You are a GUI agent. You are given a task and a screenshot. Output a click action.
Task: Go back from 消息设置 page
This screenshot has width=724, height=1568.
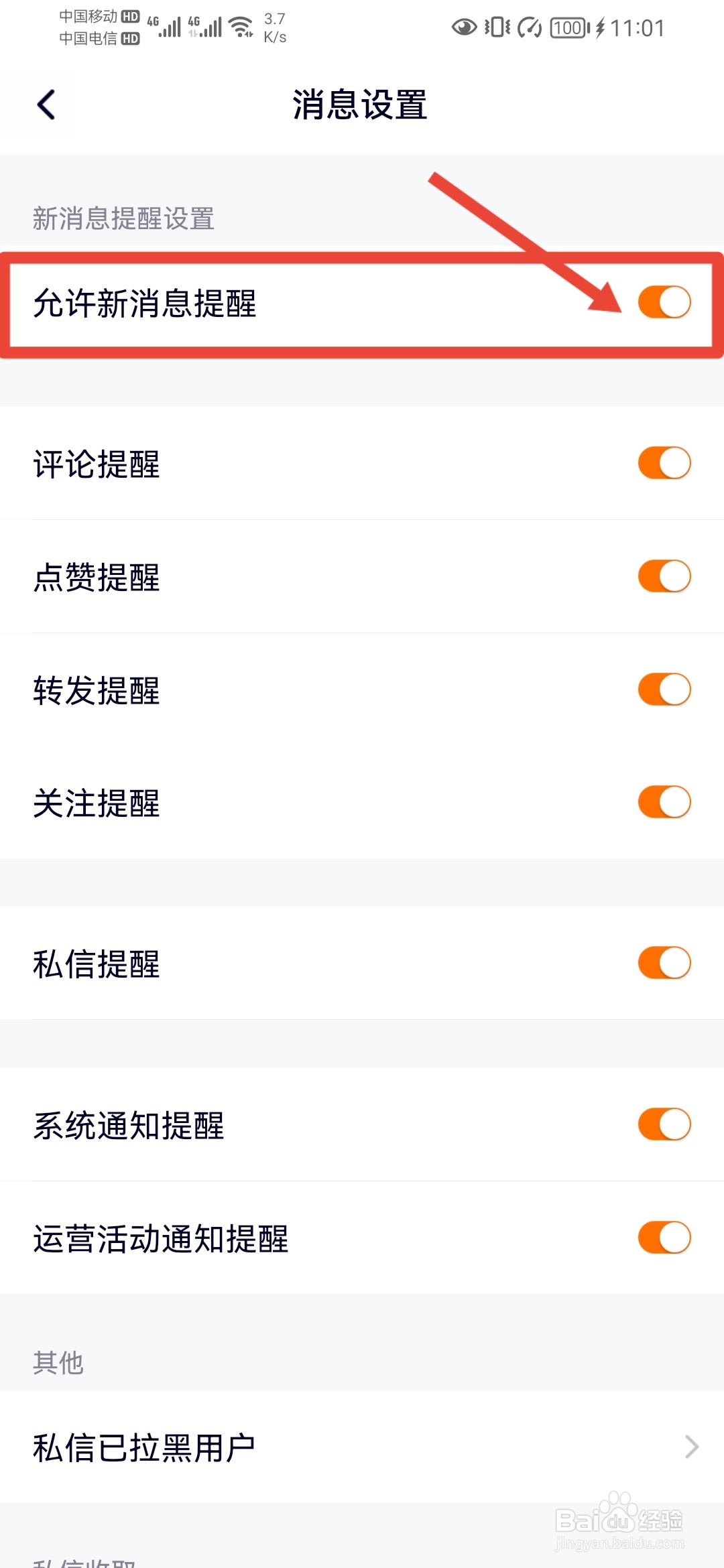click(46, 105)
